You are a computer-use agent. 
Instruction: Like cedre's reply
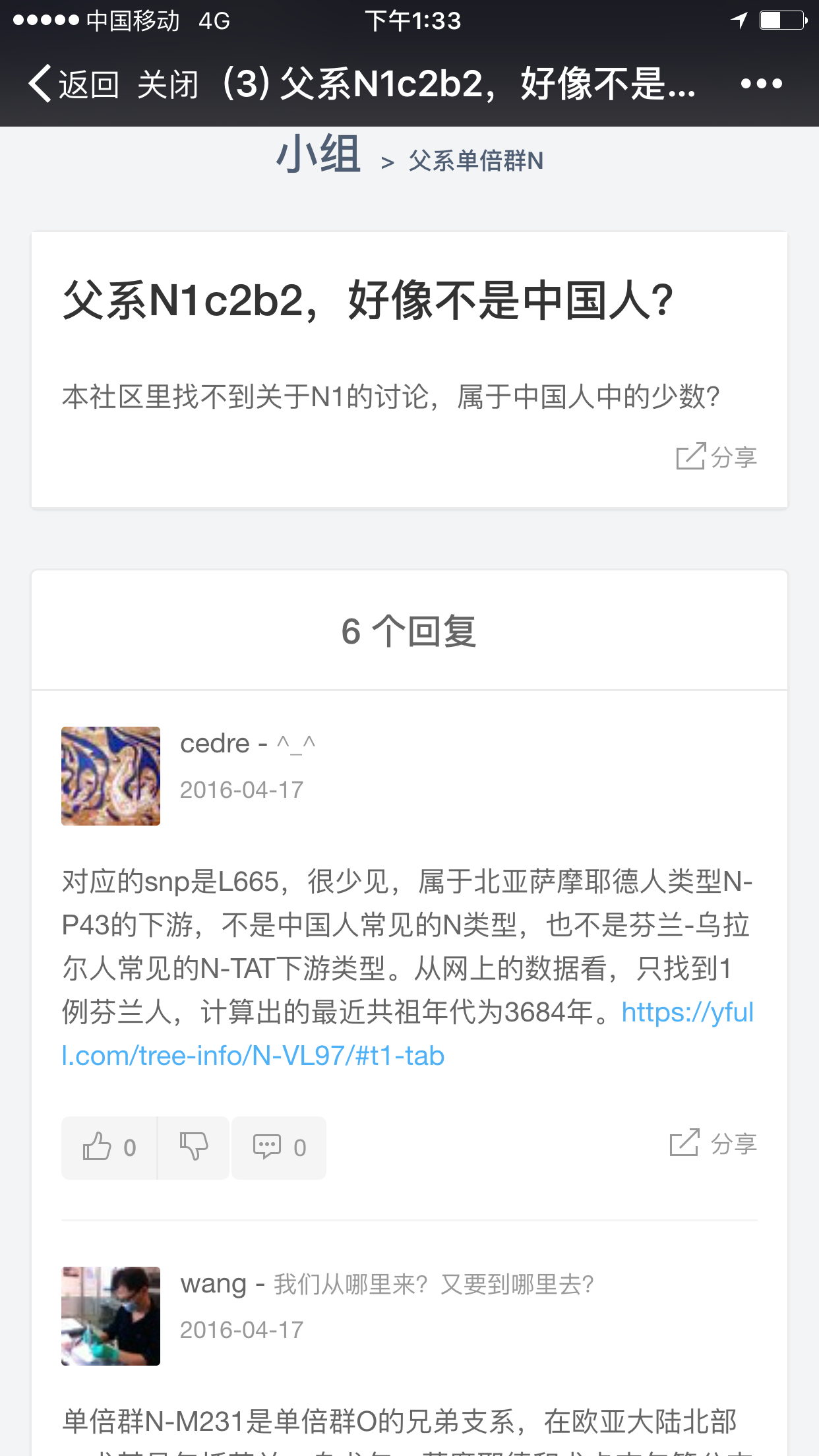(109, 1147)
